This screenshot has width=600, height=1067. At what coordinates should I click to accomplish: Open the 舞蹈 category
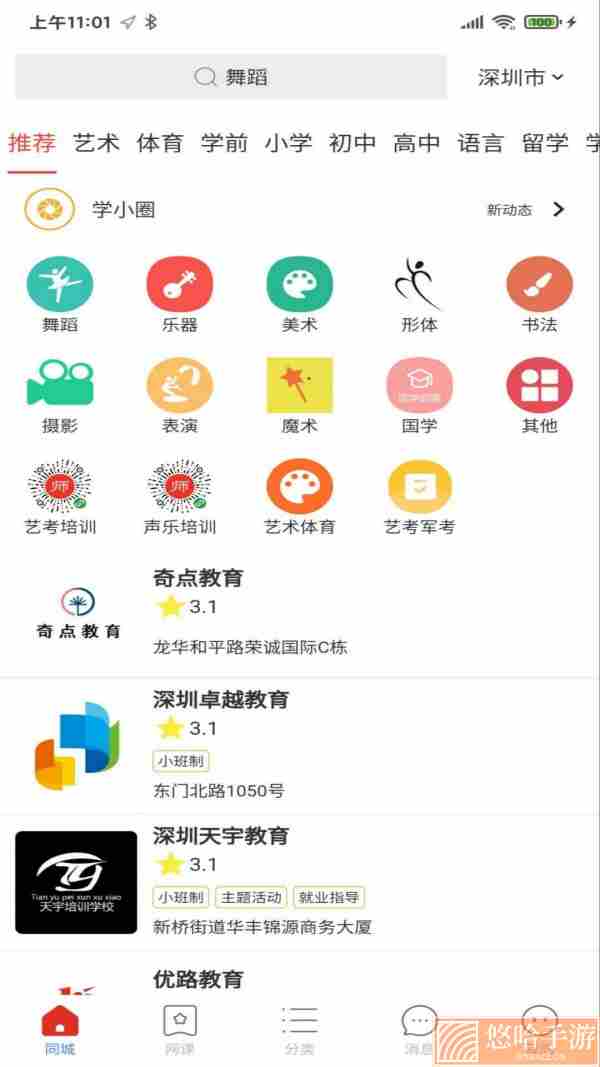(60, 295)
